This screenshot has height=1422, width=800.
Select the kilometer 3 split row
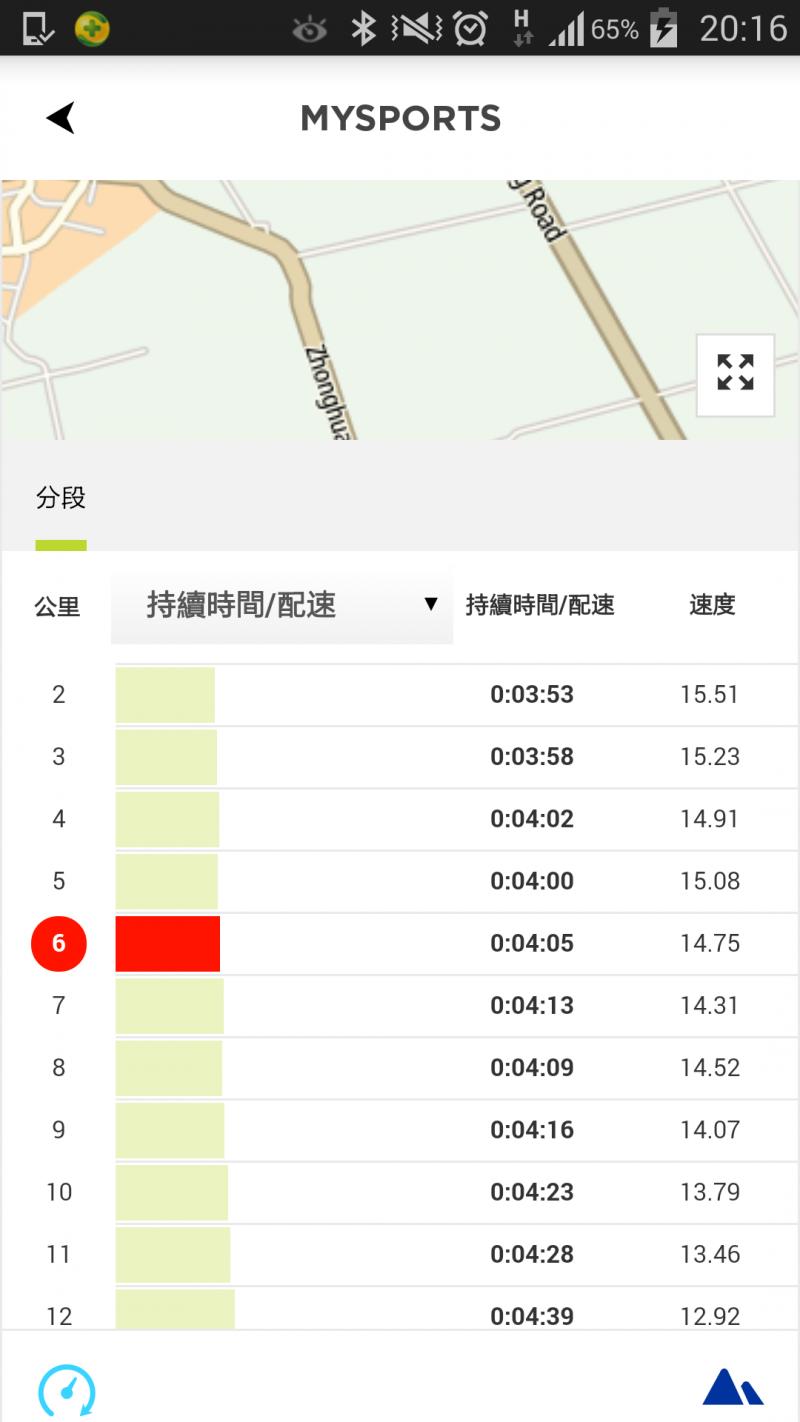point(400,757)
